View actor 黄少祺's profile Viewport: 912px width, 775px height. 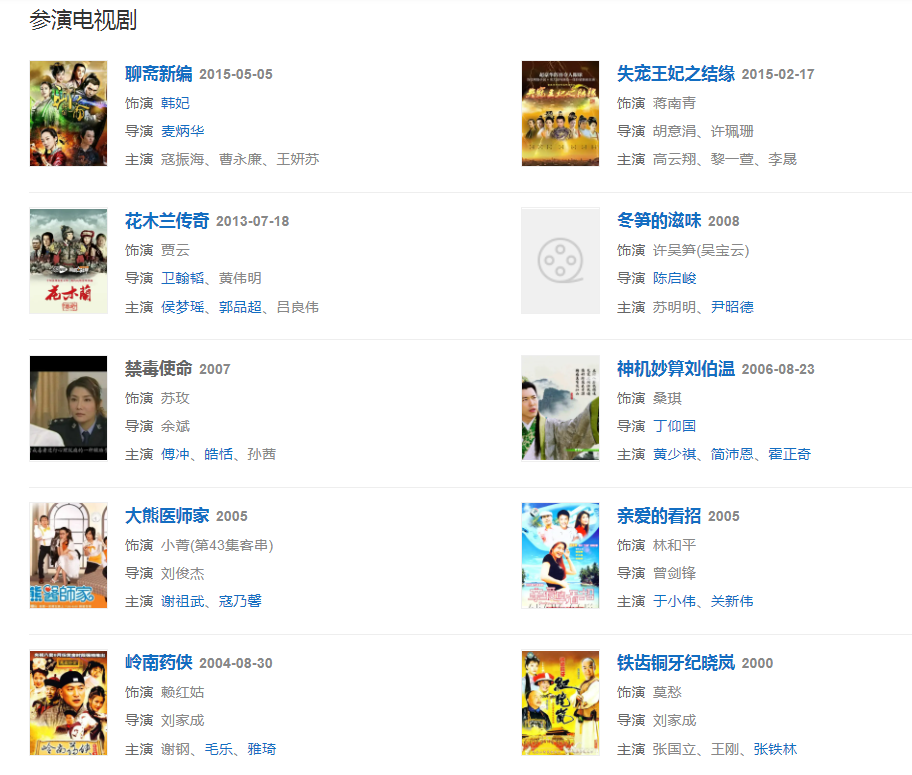pos(675,454)
